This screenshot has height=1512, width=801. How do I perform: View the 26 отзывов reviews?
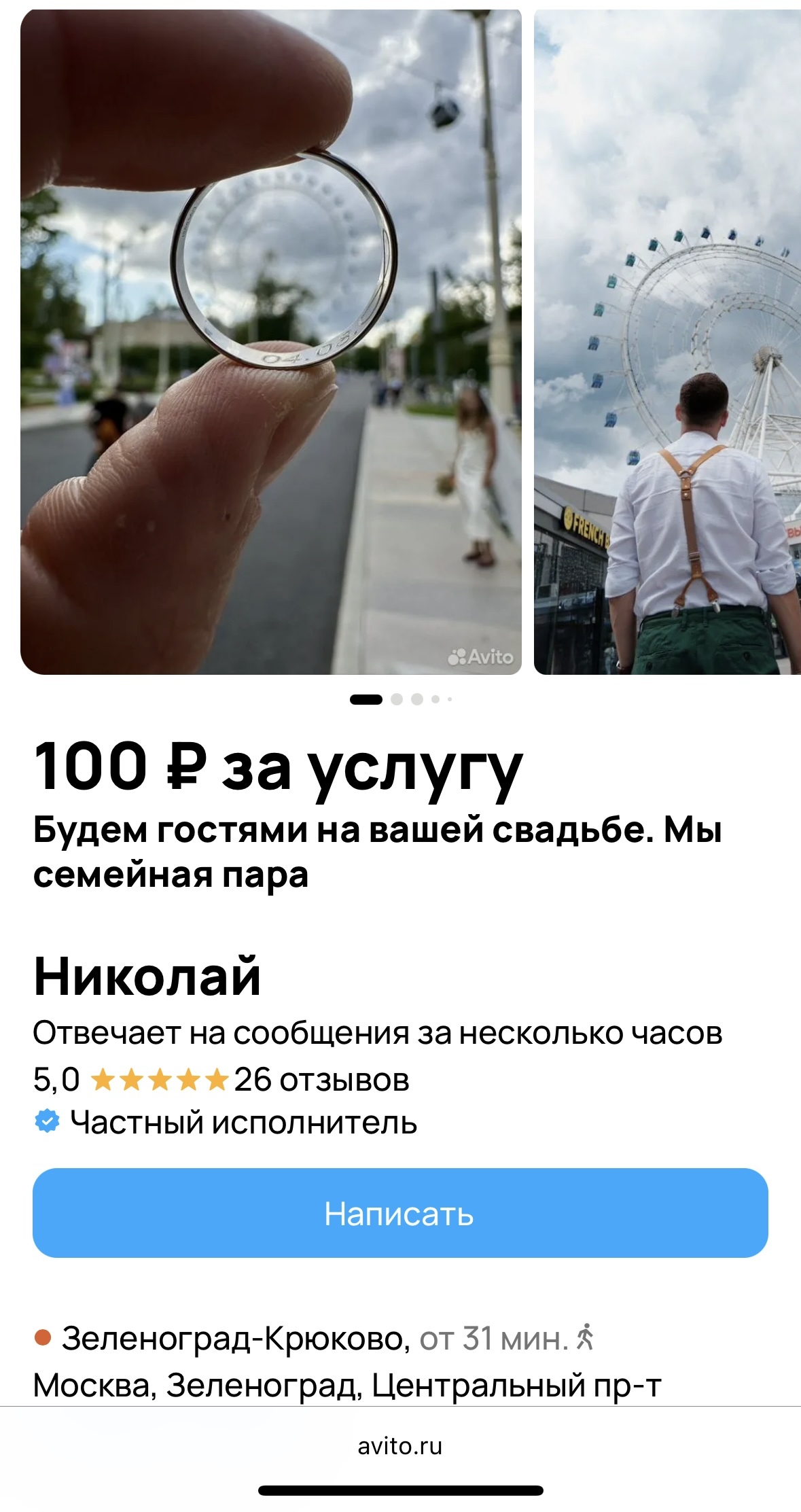point(321,1080)
